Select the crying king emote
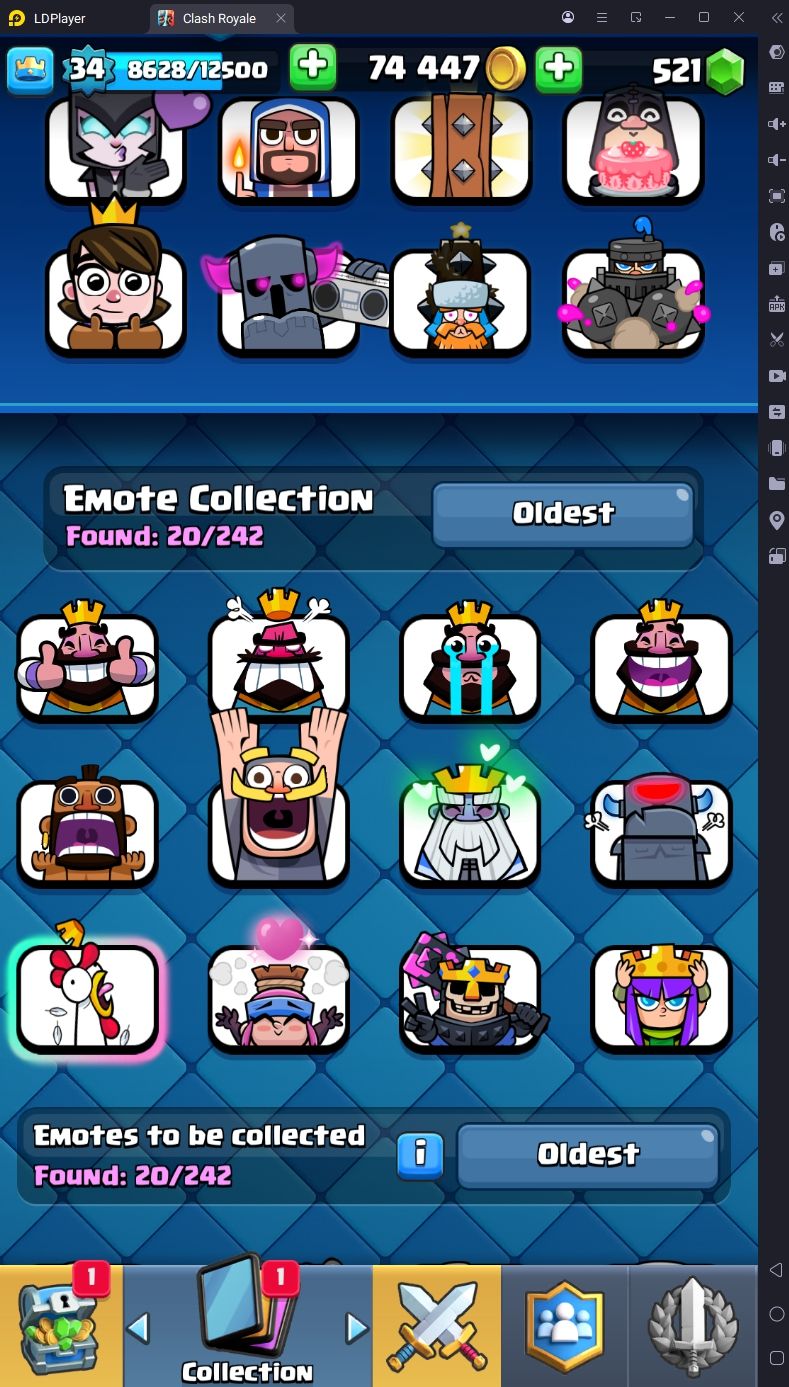The height and width of the screenshot is (1387, 789). tap(470, 665)
